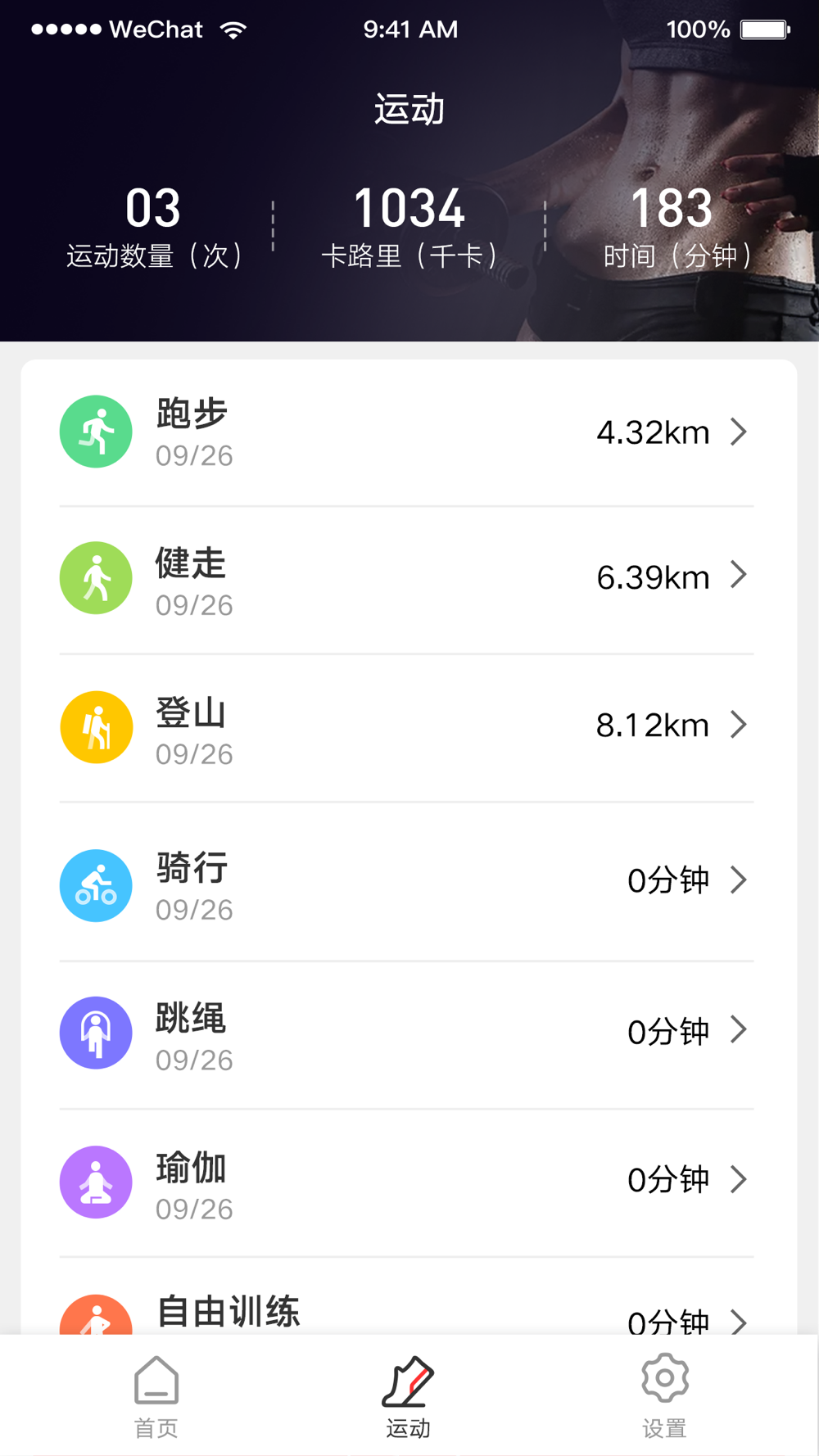Open the 骑行 cycling row

[x=407, y=882]
